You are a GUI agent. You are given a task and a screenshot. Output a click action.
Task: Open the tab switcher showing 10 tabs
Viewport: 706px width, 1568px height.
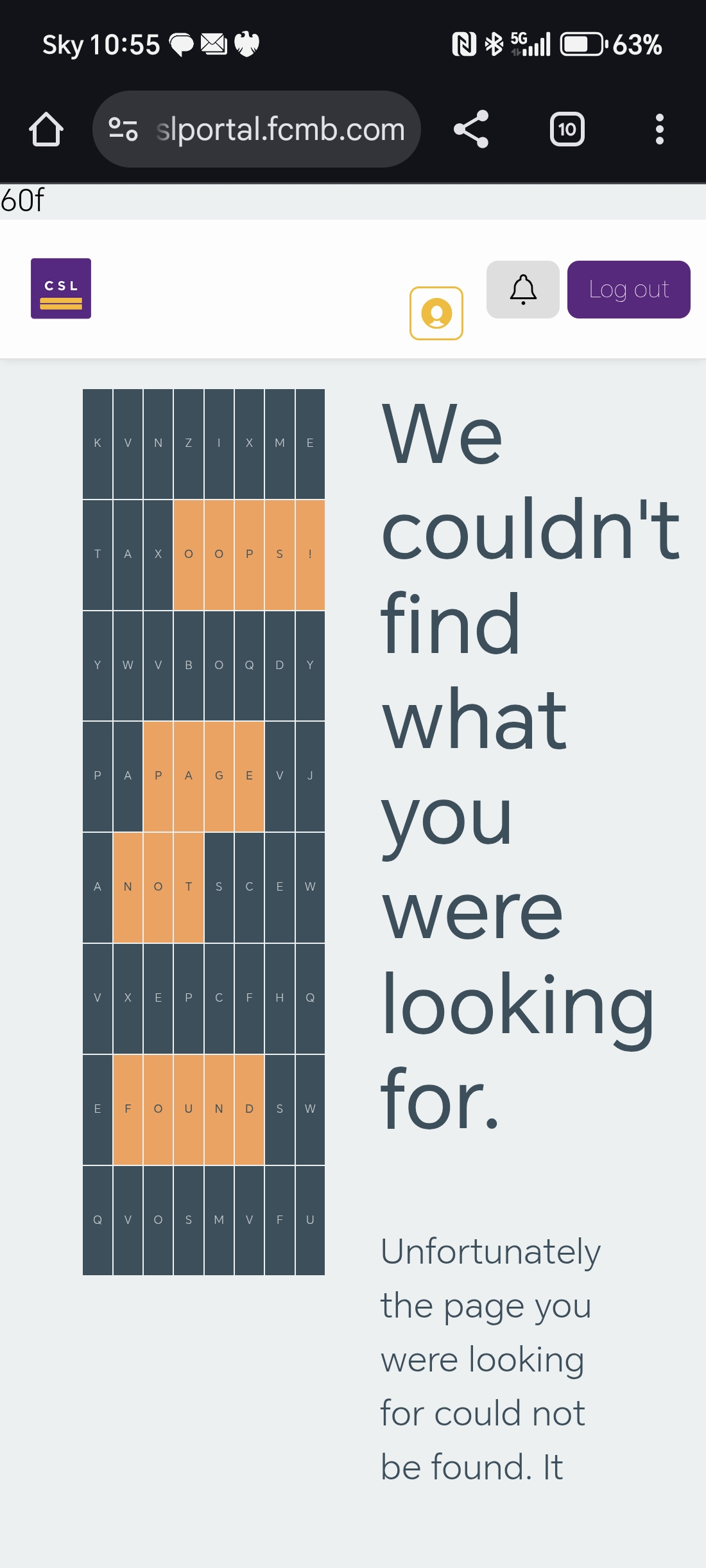pyautogui.click(x=567, y=129)
